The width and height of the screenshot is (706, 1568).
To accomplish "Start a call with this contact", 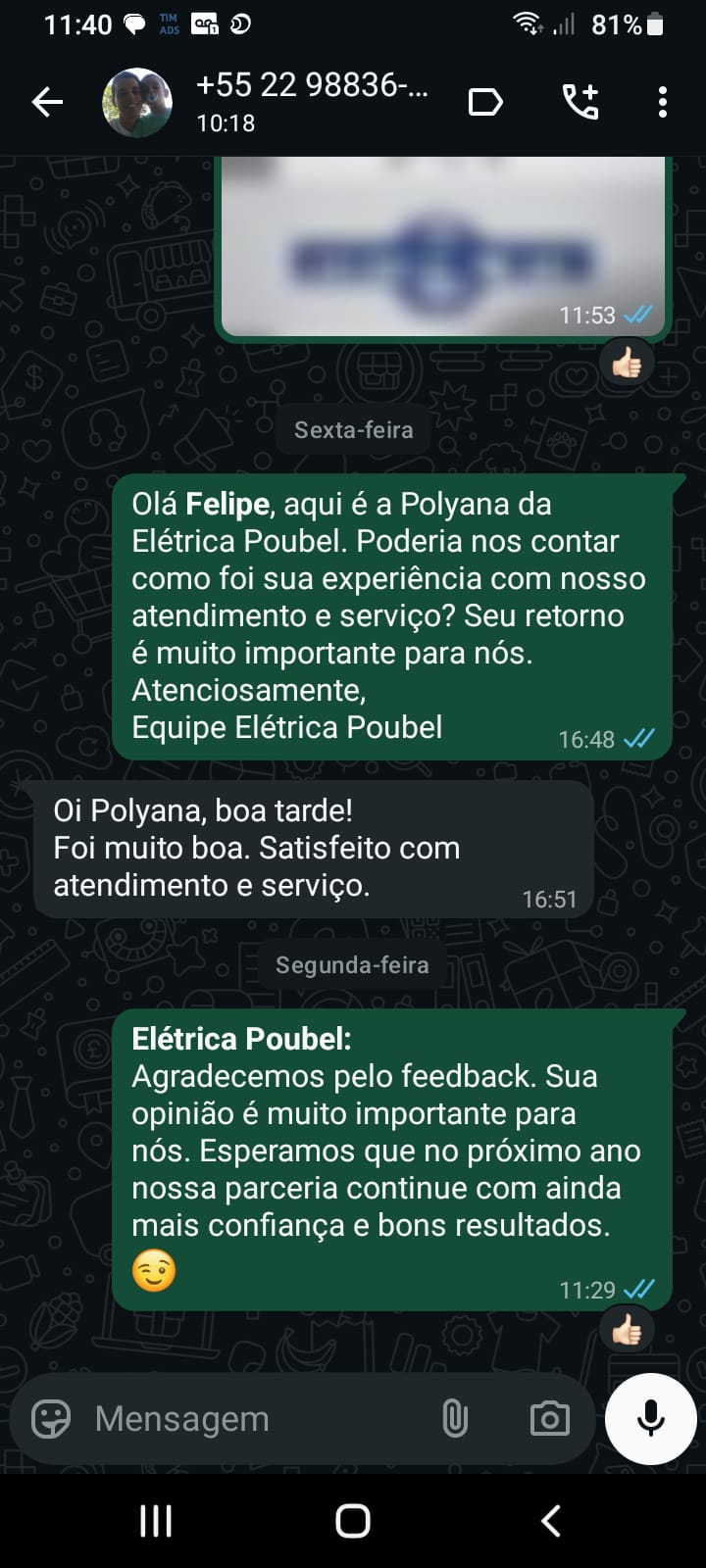I will 580,102.
